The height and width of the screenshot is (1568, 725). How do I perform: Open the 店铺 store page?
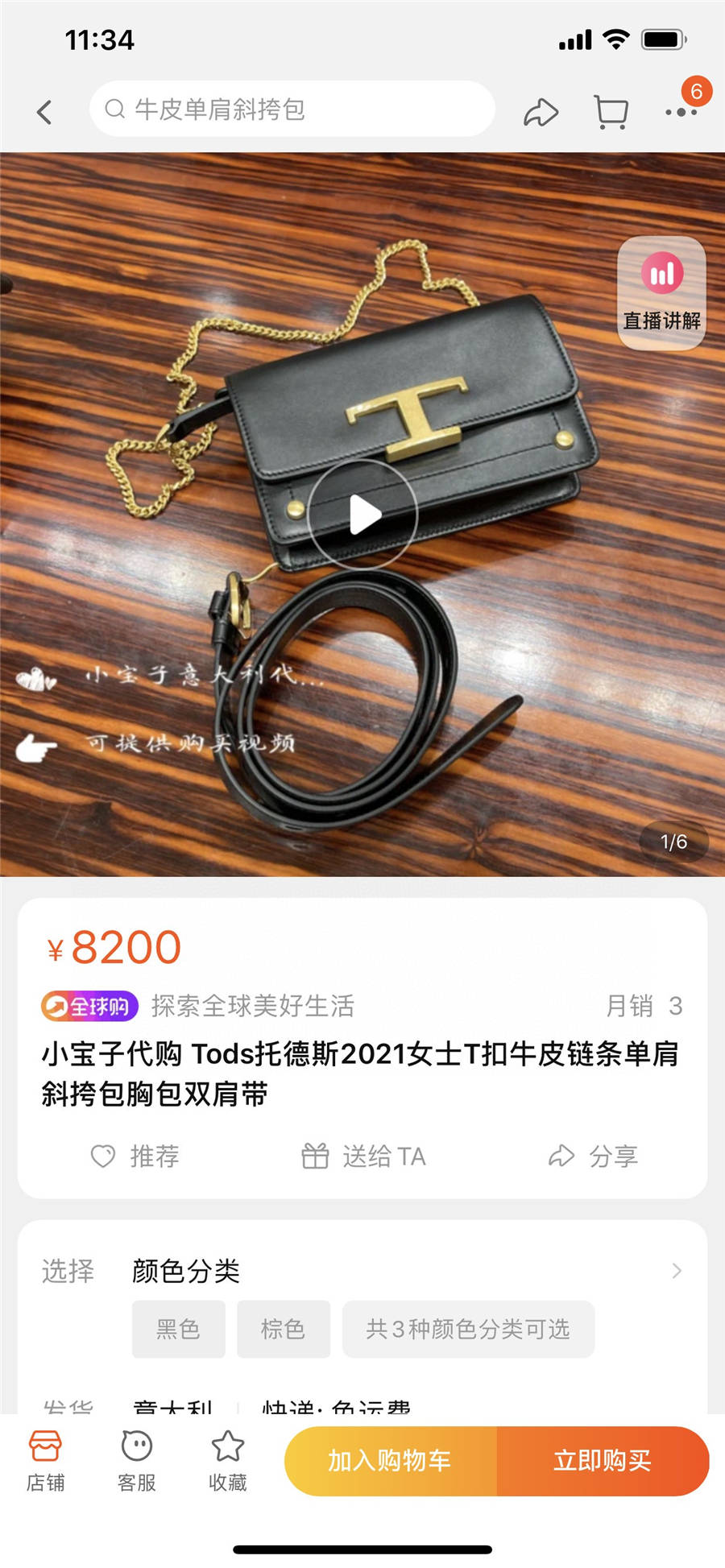pos(45,1461)
